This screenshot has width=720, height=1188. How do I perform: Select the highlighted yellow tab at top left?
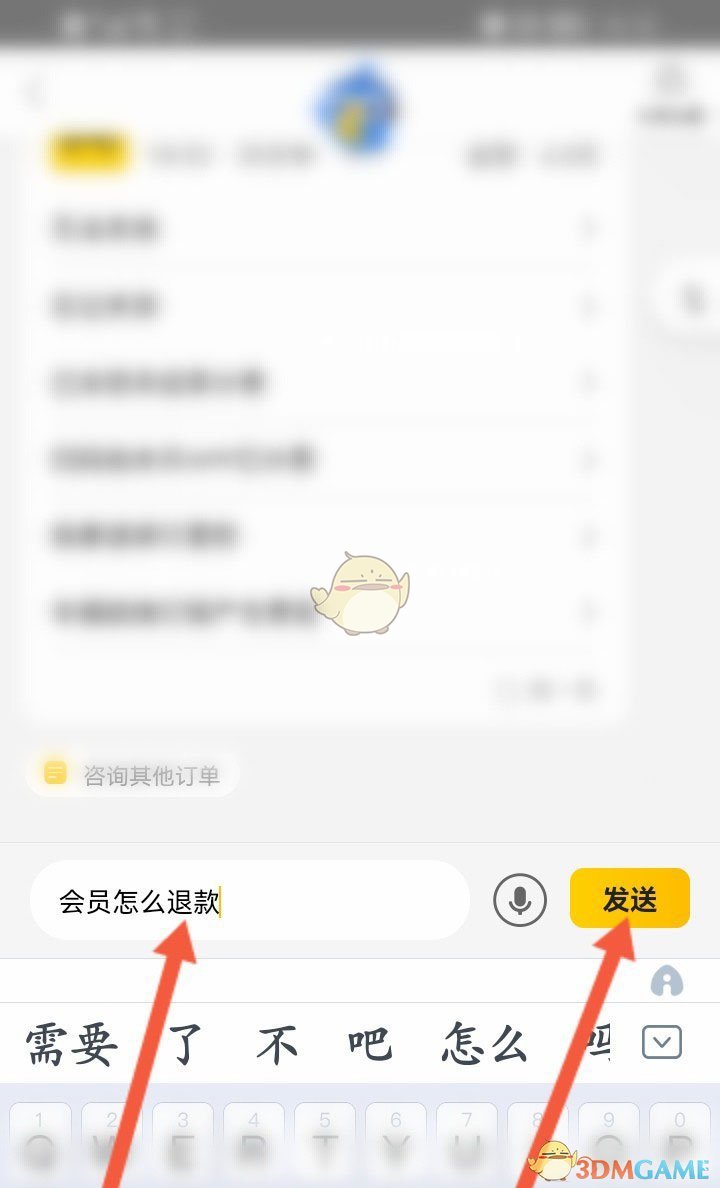pos(88,154)
